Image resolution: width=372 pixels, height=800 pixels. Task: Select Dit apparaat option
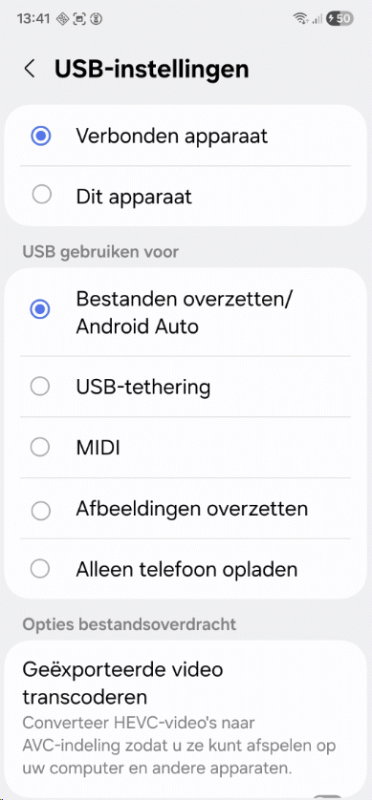pos(185,196)
